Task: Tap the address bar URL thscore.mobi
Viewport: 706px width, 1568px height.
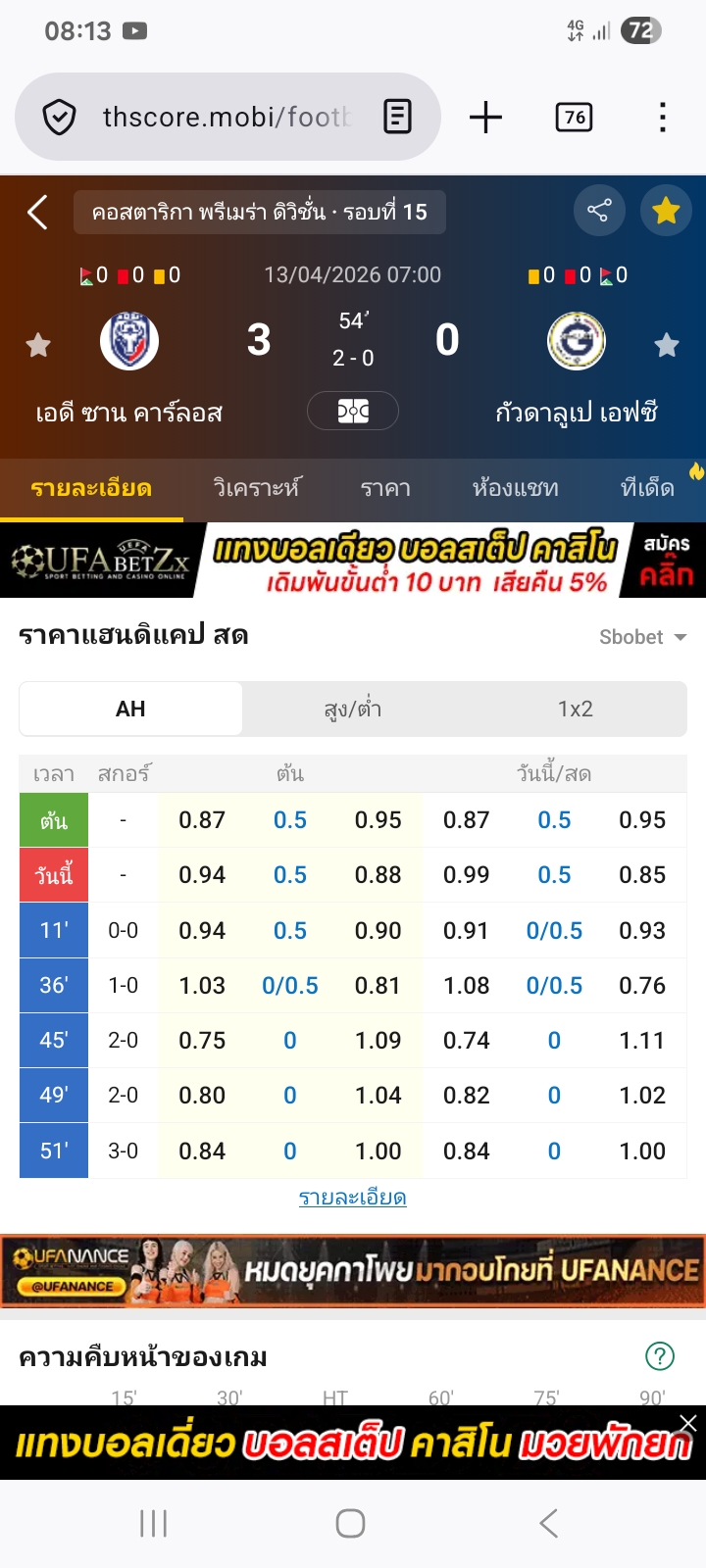Action: (226, 118)
